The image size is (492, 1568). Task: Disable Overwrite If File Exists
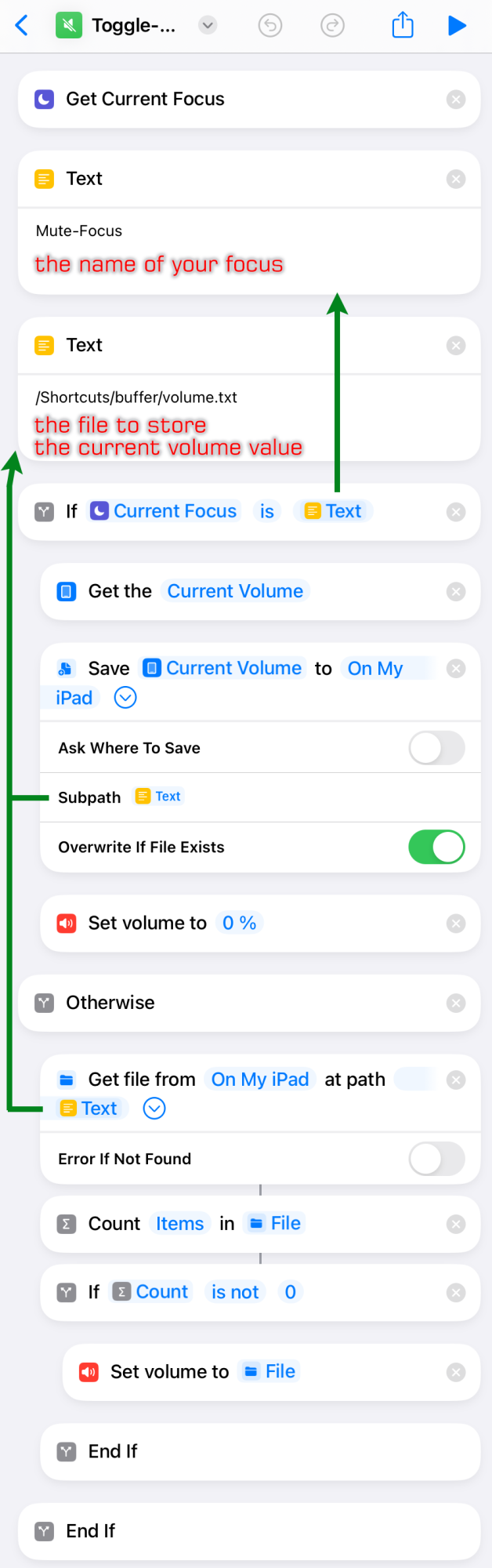[x=436, y=847]
